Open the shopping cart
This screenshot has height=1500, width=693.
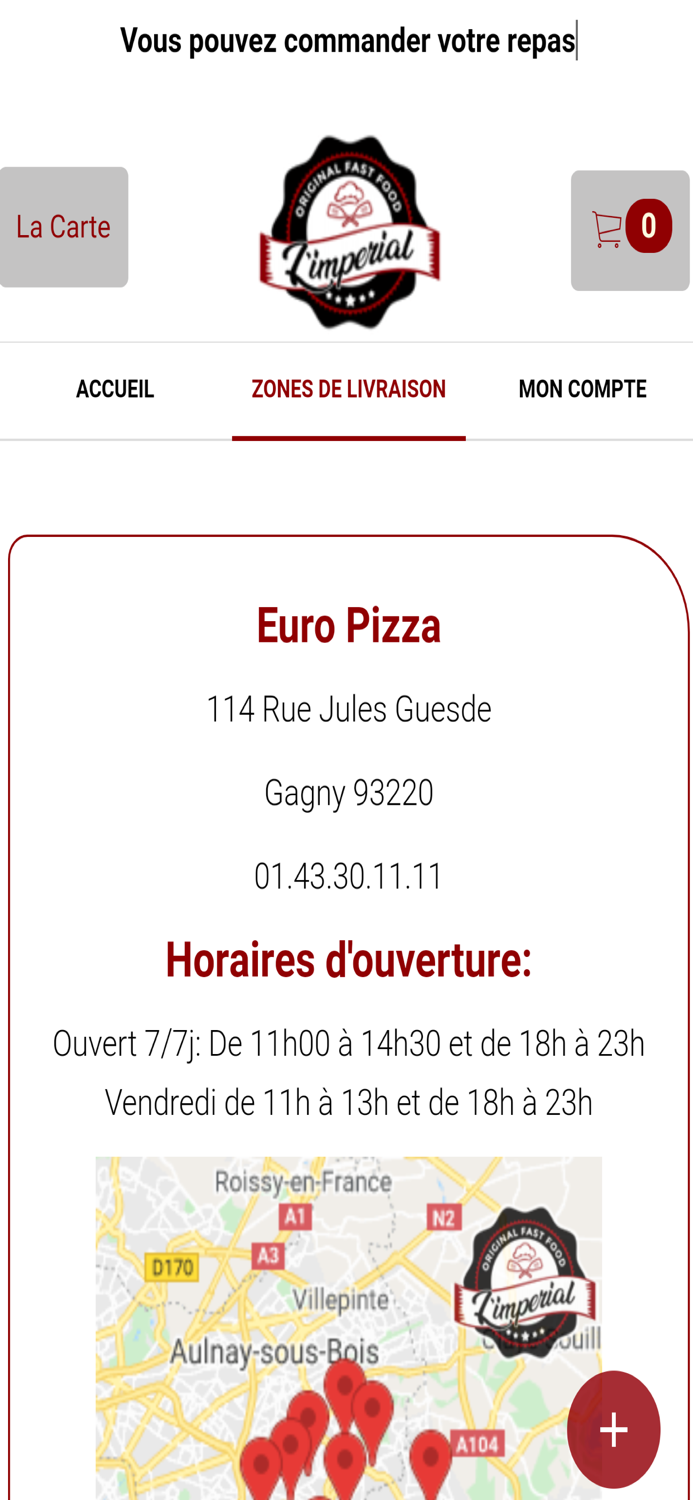[x=630, y=230]
